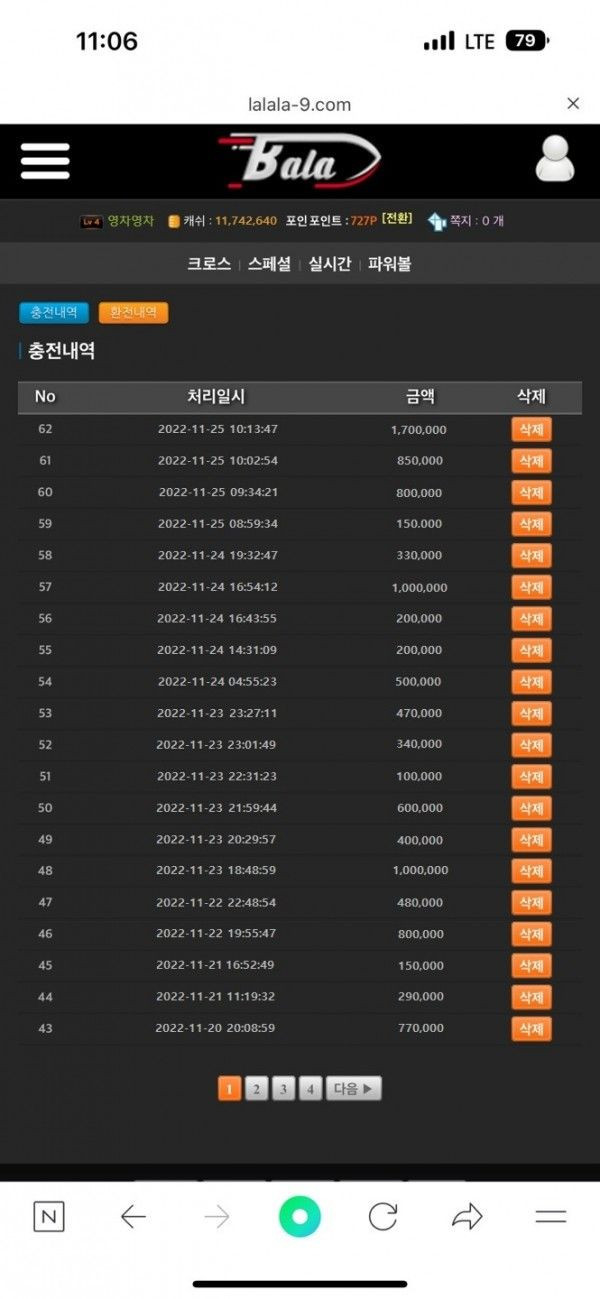This screenshot has width=600, height=1299.
Task: Go to the 파워볼 section
Action: coord(389,264)
